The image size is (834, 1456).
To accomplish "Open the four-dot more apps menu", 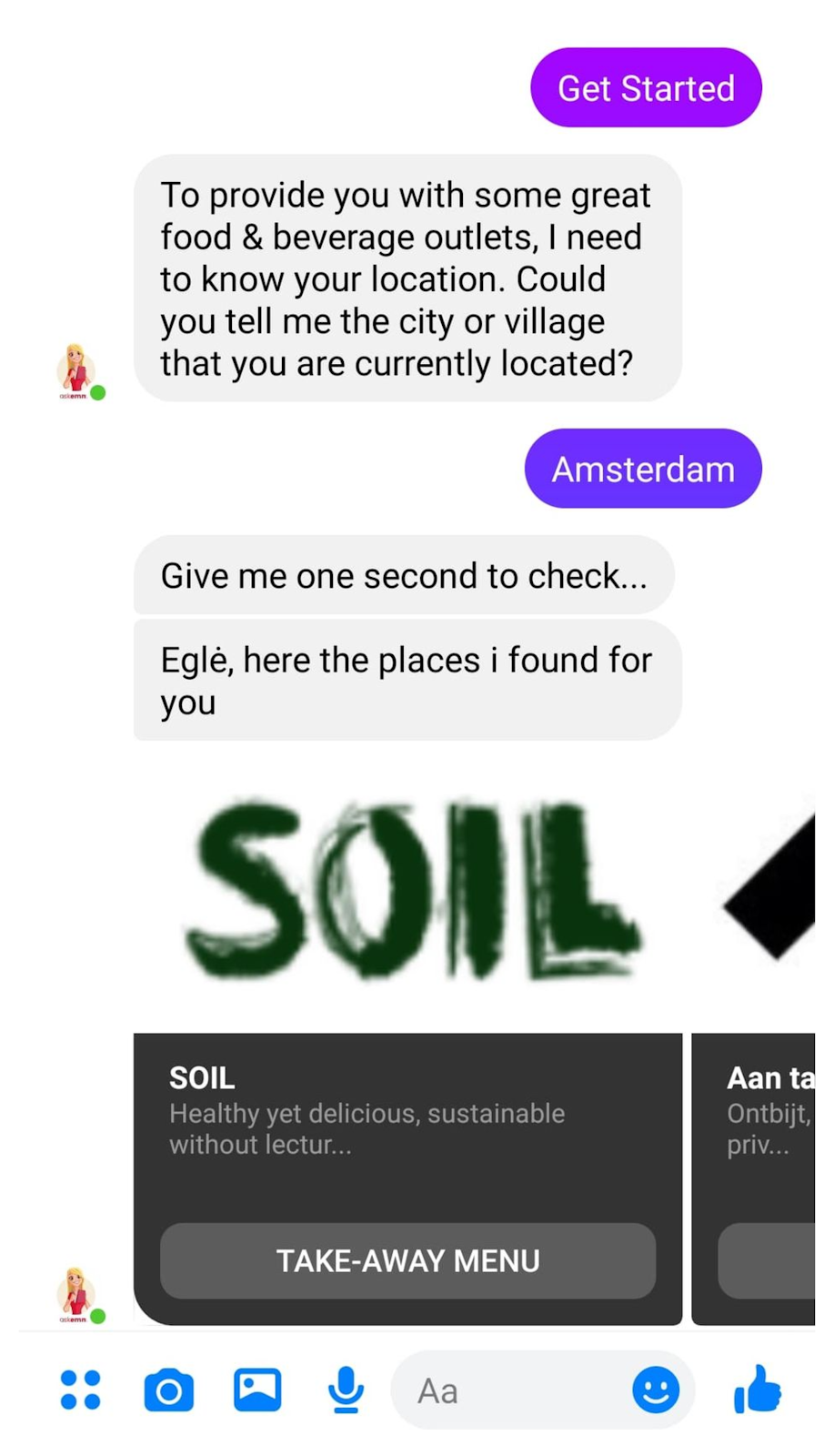I will pyautogui.click(x=80, y=1390).
